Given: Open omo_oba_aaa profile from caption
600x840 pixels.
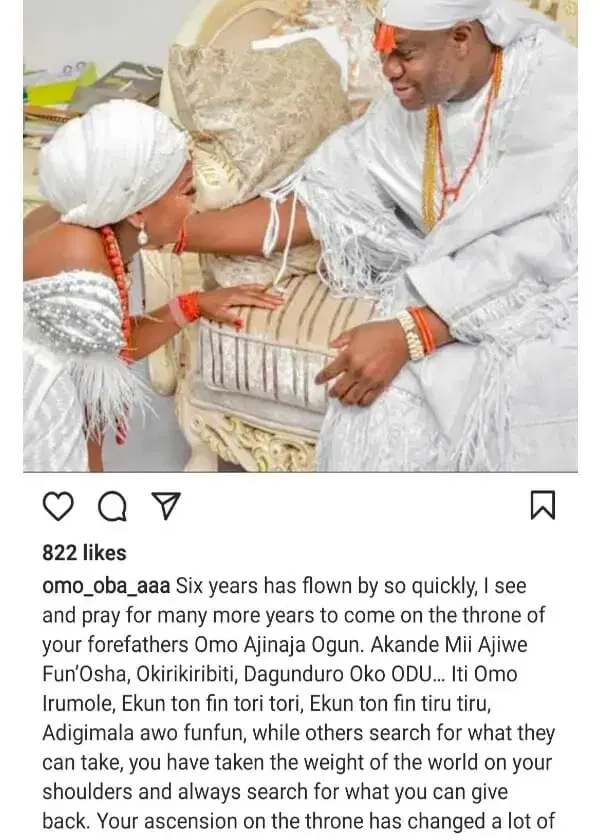Looking at the screenshot, I should coord(107,586).
